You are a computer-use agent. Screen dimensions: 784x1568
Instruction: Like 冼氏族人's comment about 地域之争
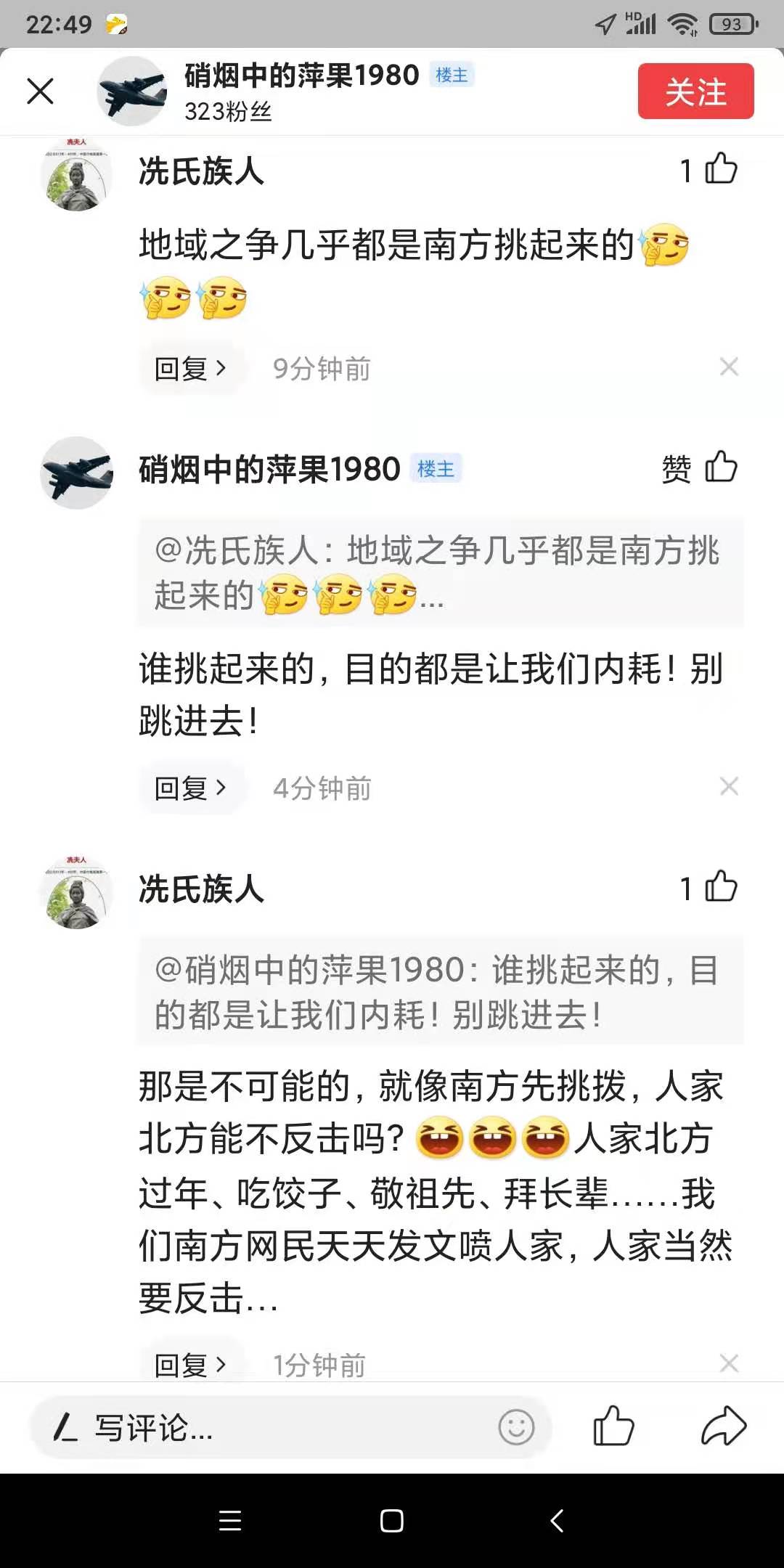tap(720, 169)
